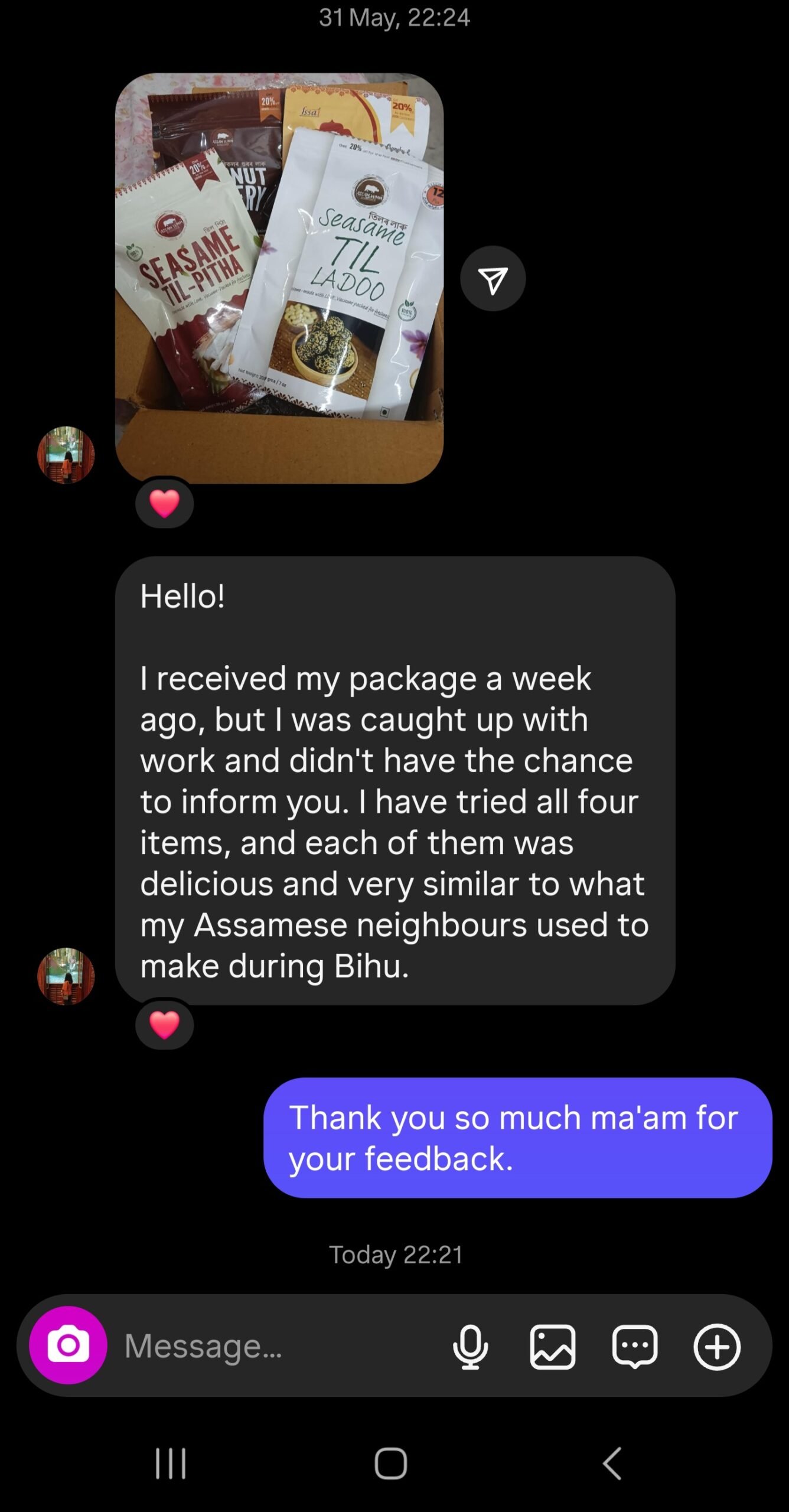Image resolution: width=789 pixels, height=1512 pixels.
Task: Launch the camera from the message bar
Action: [68, 1345]
